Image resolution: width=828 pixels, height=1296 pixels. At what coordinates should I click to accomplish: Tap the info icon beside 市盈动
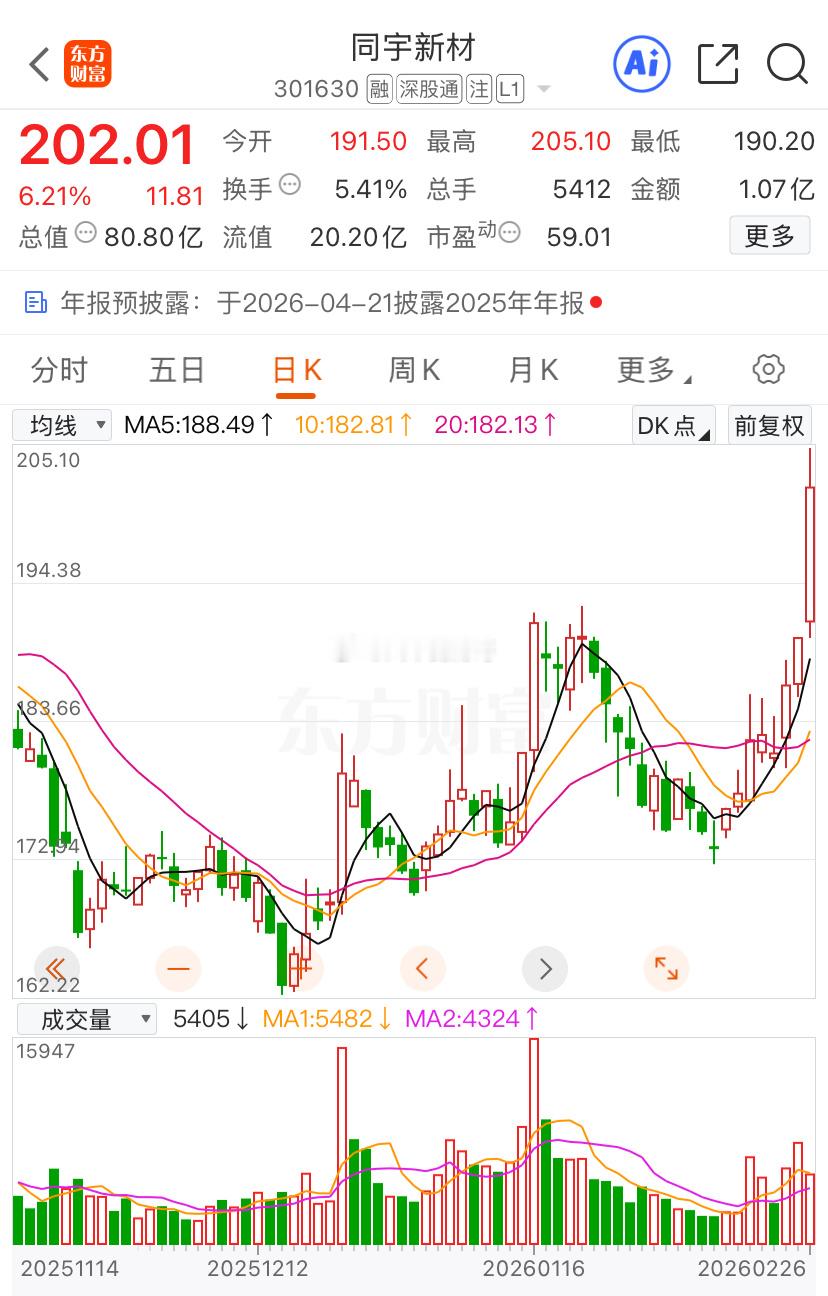pos(508,234)
